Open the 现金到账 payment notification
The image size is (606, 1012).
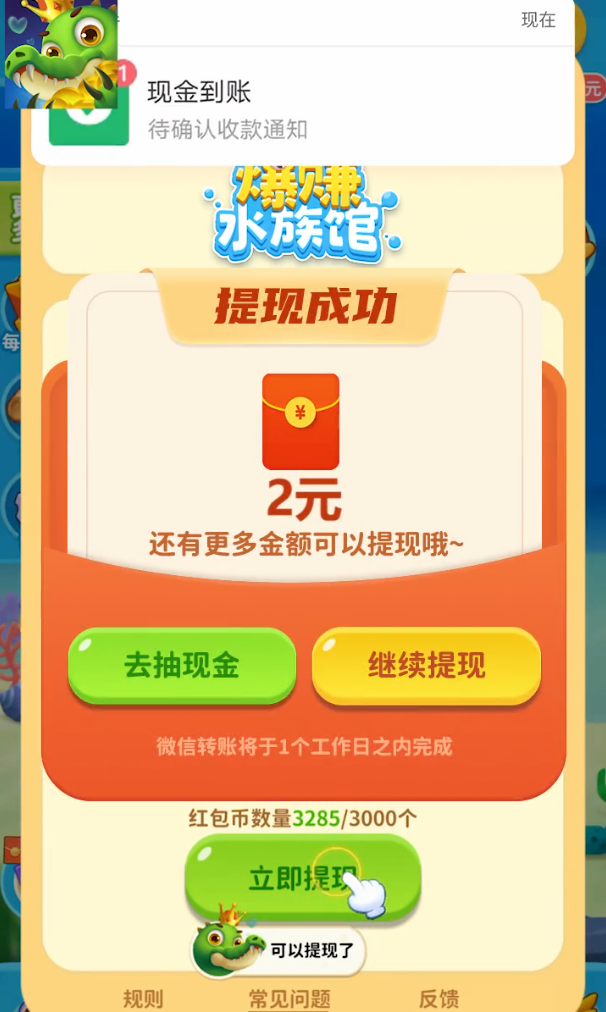click(x=300, y=110)
